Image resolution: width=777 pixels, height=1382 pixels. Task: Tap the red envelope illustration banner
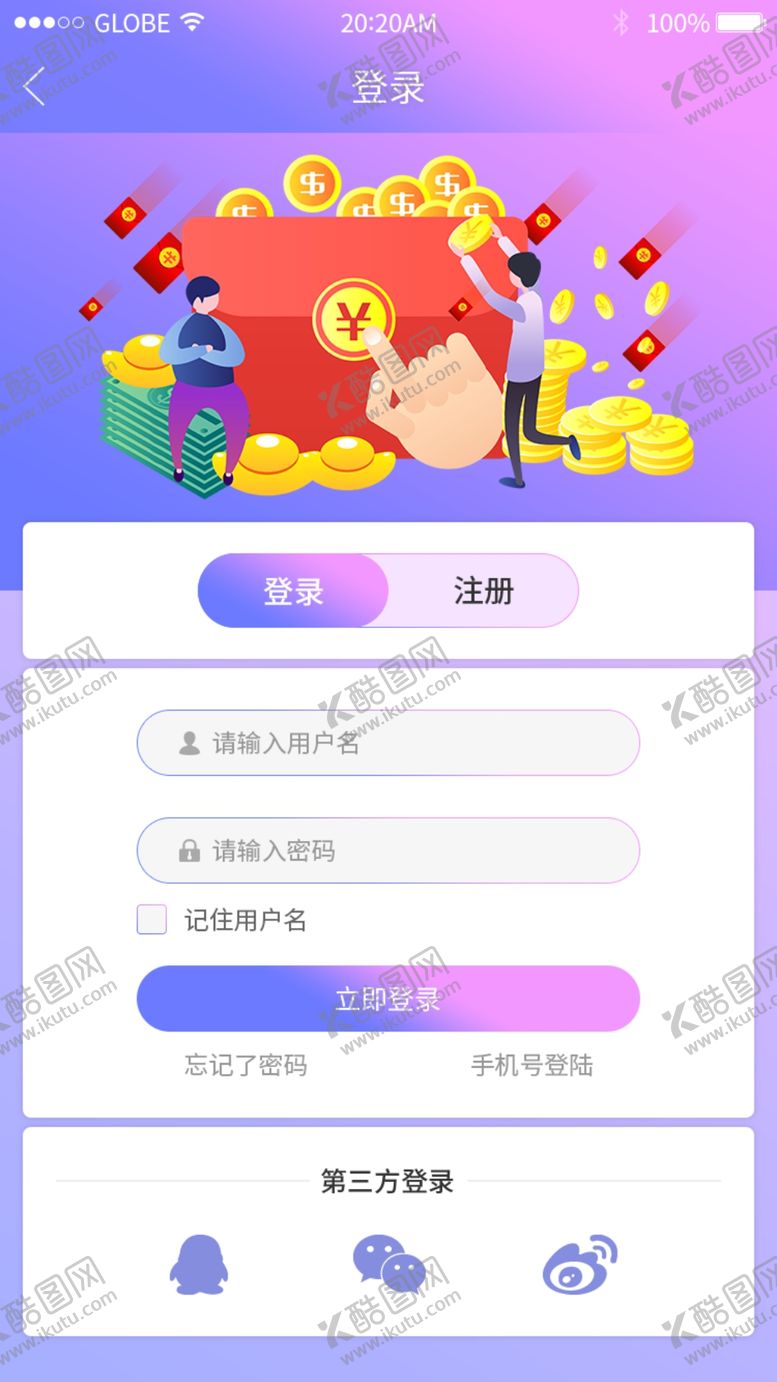click(x=388, y=320)
